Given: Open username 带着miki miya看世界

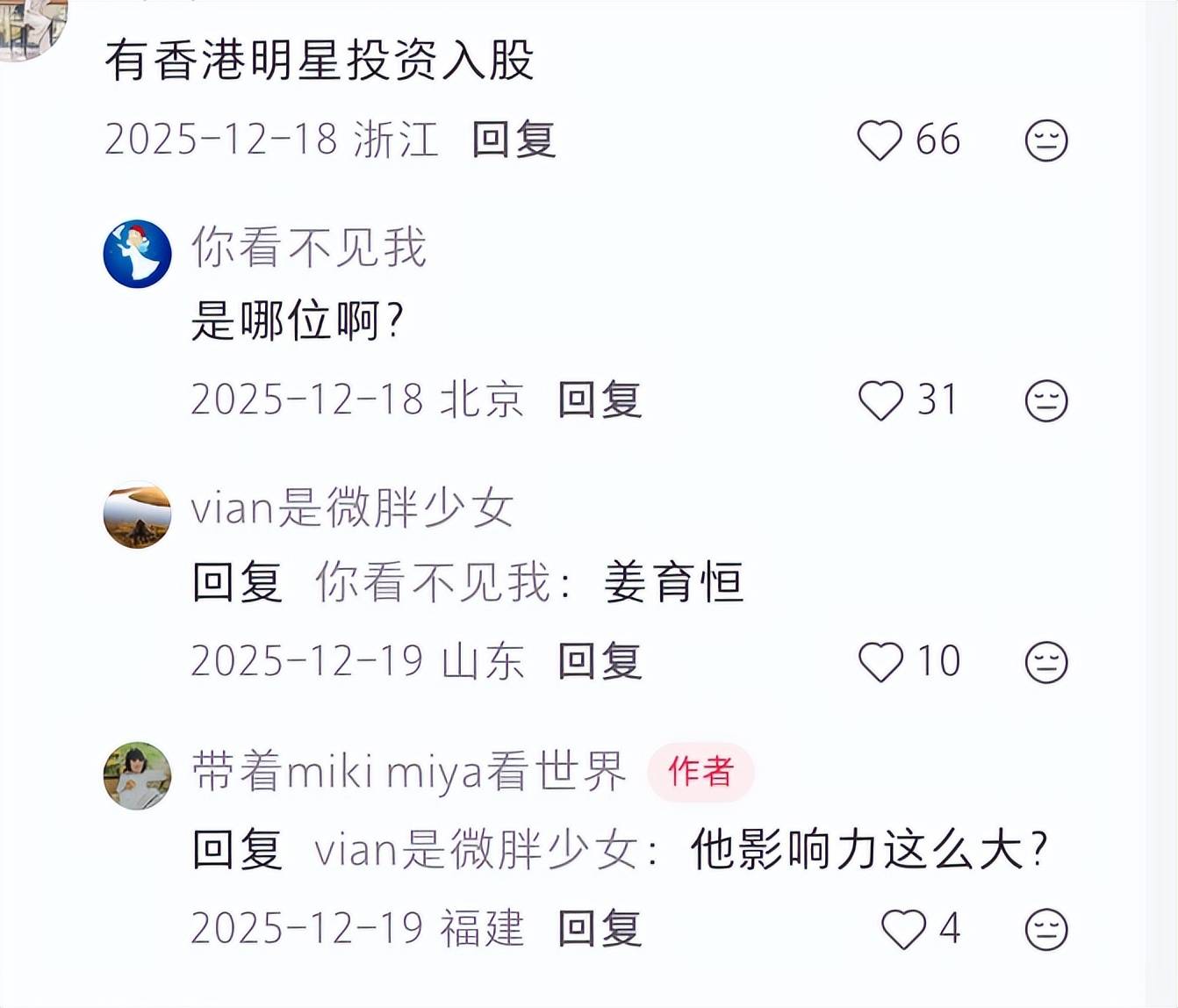Looking at the screenshot, I should 408,772.
